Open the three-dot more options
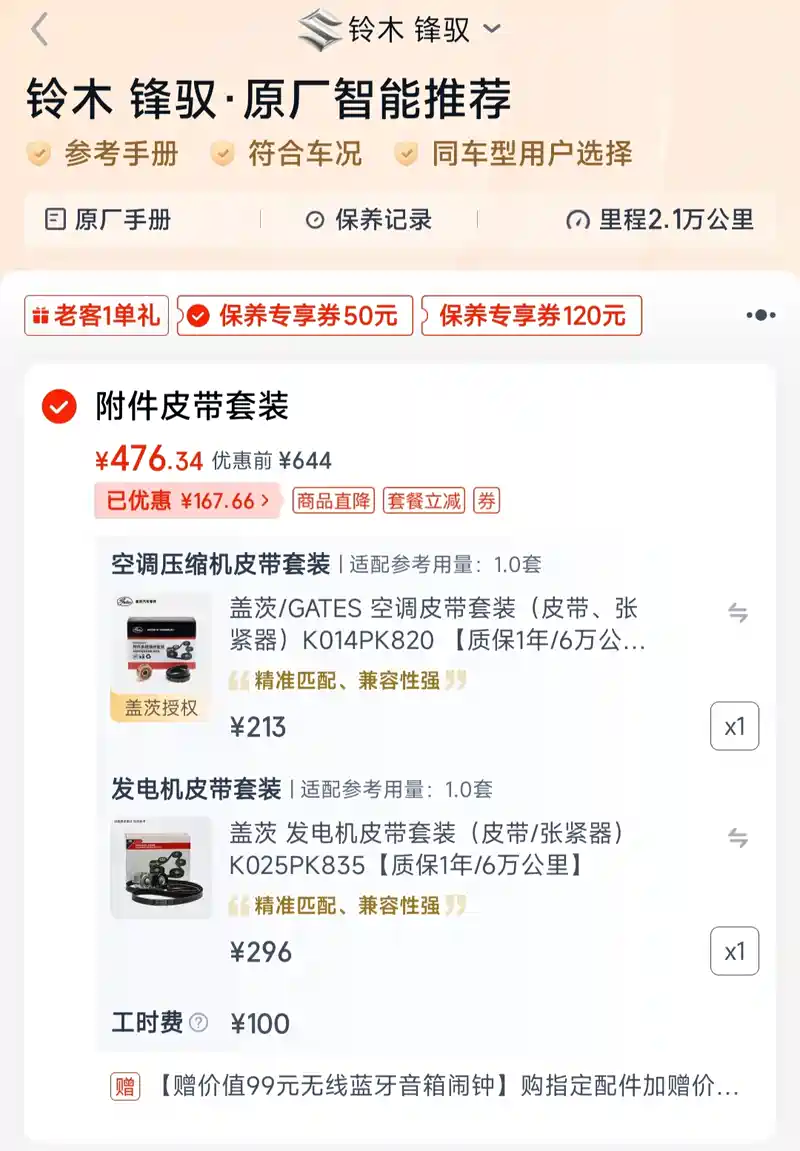The height and width of the screenshot is (1151, 800). pyautogui.click(x=760, y=315)
